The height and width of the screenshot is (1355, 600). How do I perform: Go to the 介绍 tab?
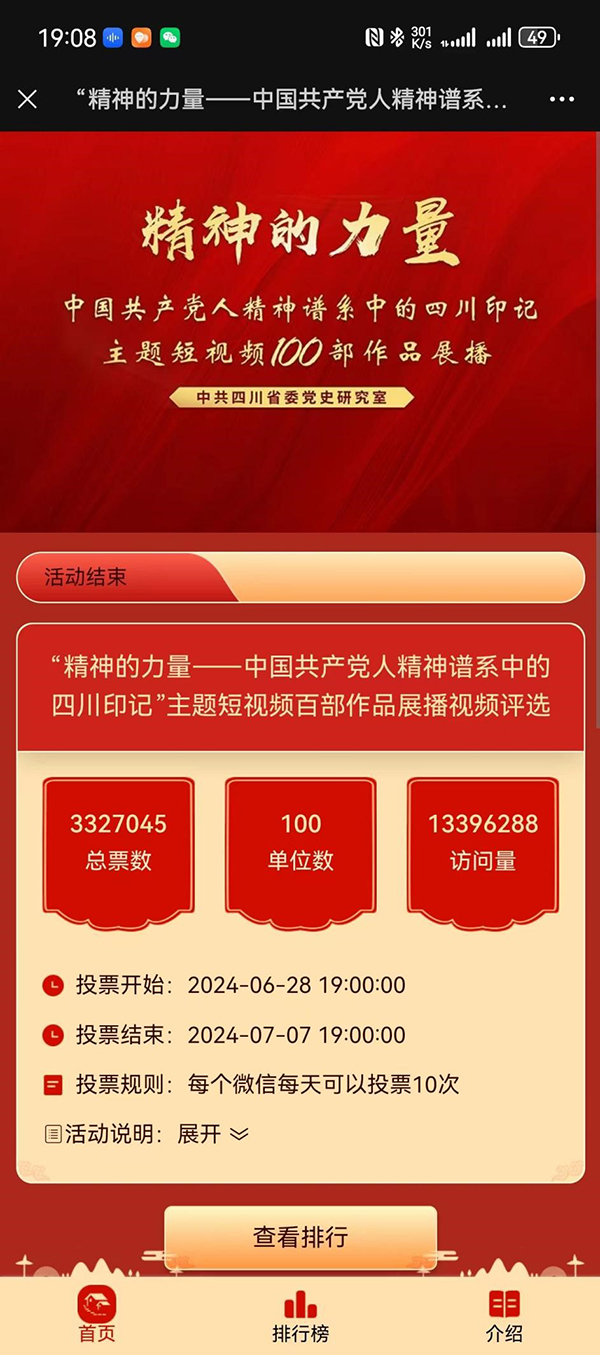click(504, 1315)
